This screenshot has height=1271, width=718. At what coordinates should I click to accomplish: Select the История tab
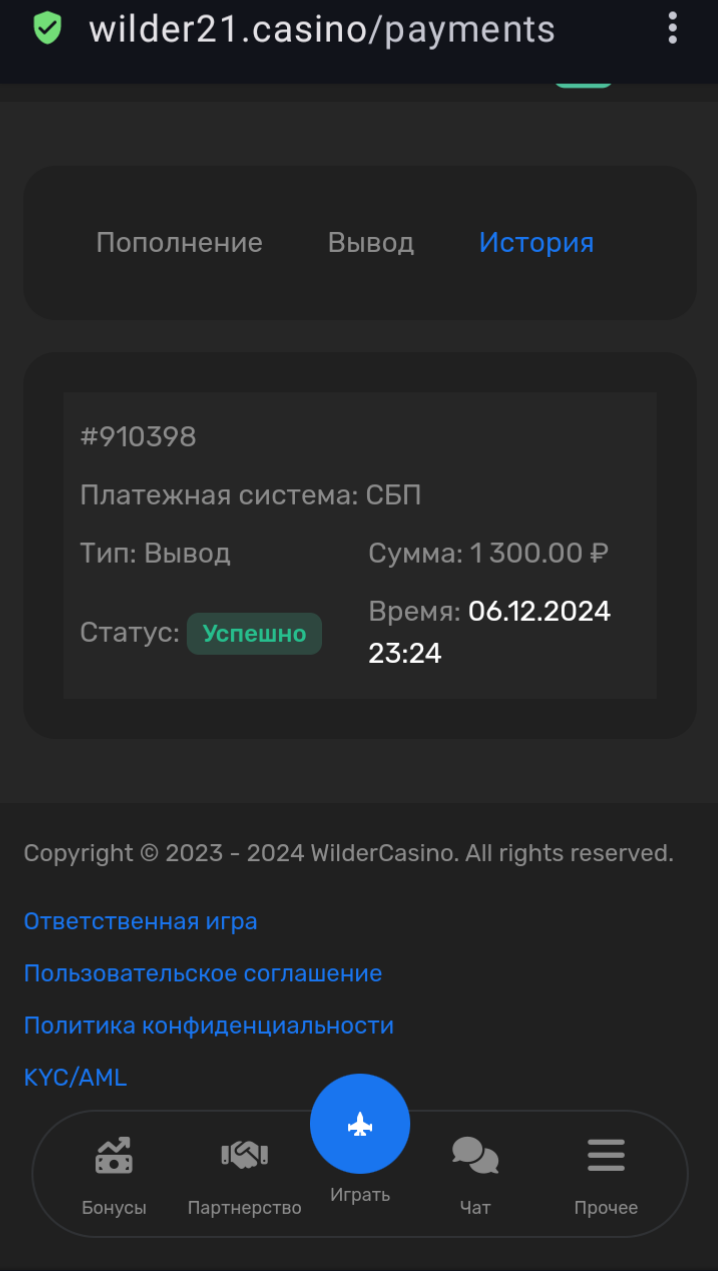point(536,242)
